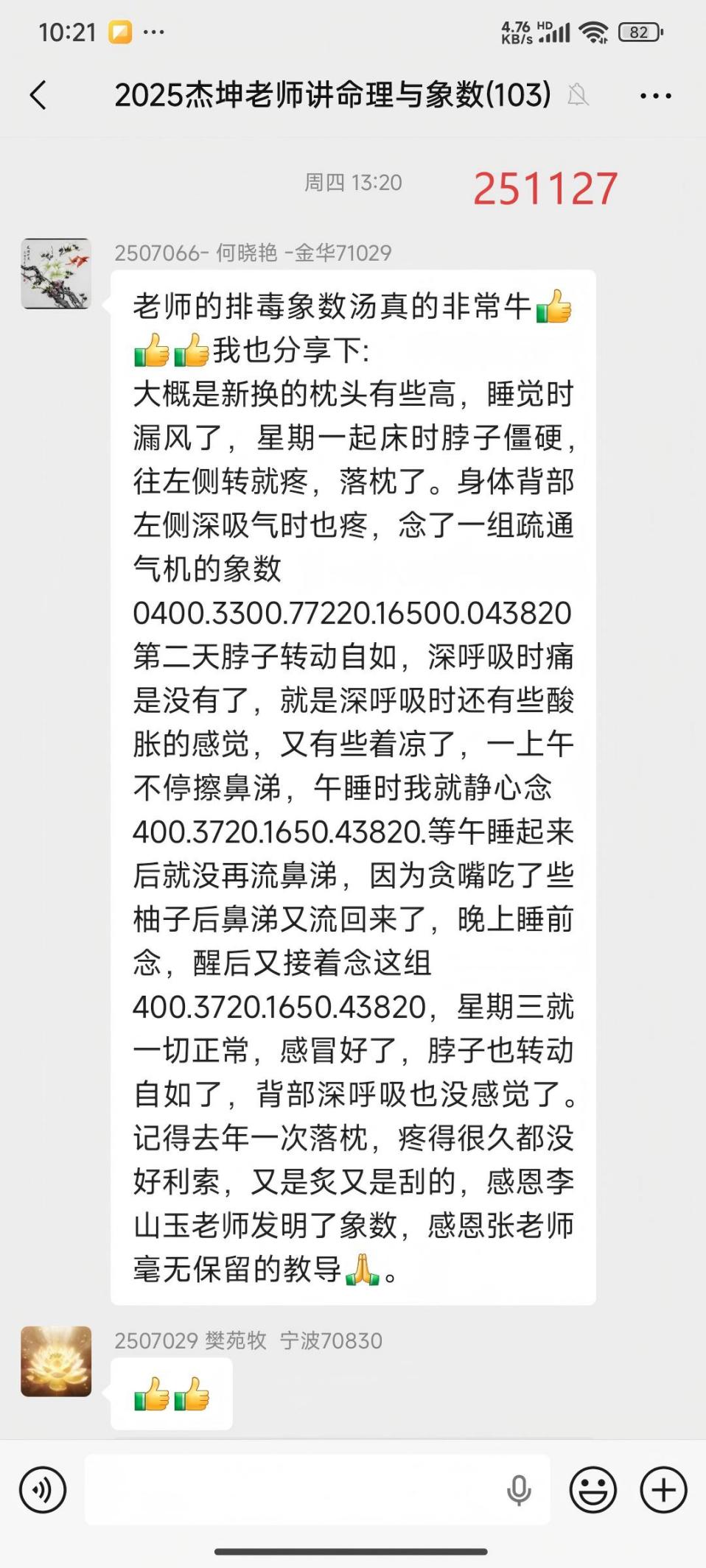This screenshot has width=706, height=1568.
Task: Tap the network speed 4.76 KB/s indicator
Action: [x=517, y=32]
